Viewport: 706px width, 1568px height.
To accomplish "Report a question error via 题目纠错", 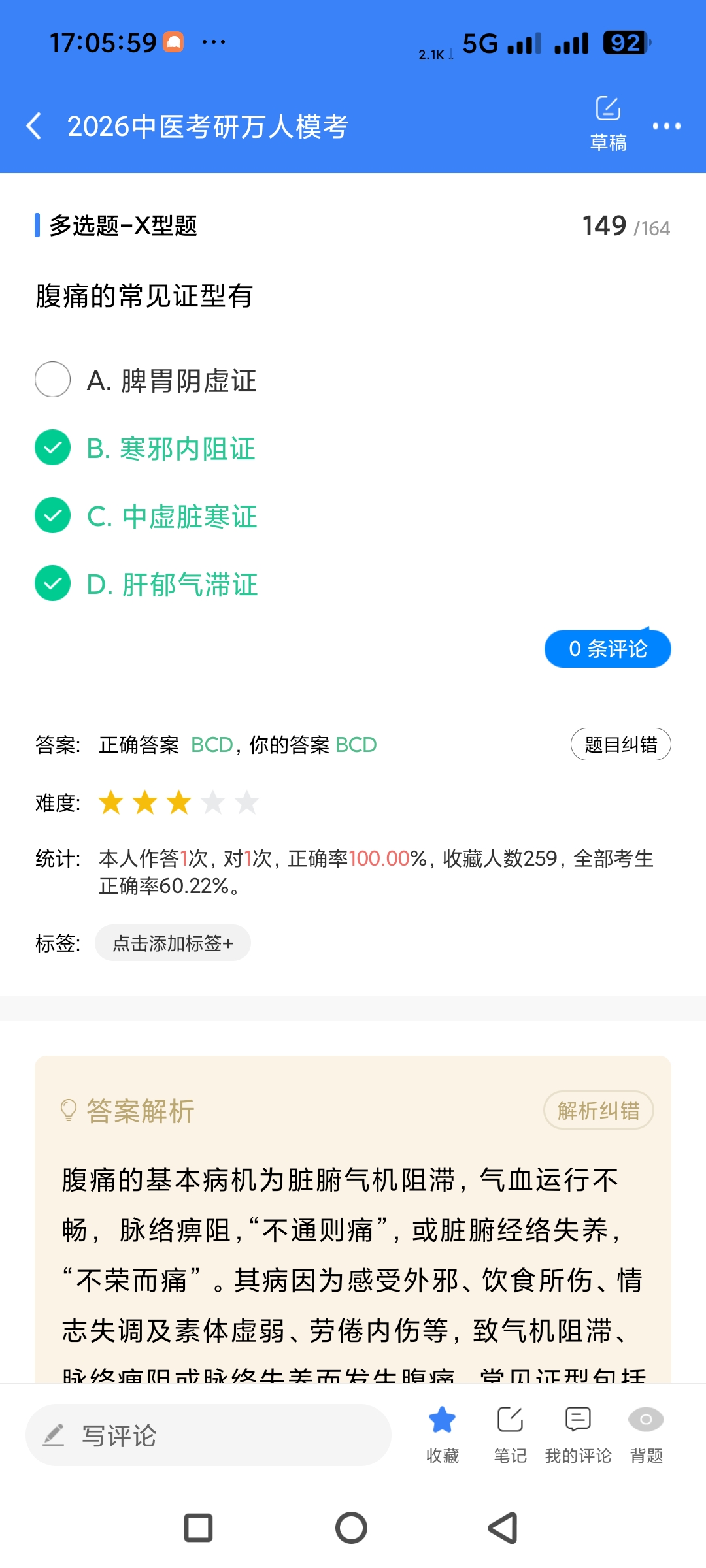I will click(620, 744).
